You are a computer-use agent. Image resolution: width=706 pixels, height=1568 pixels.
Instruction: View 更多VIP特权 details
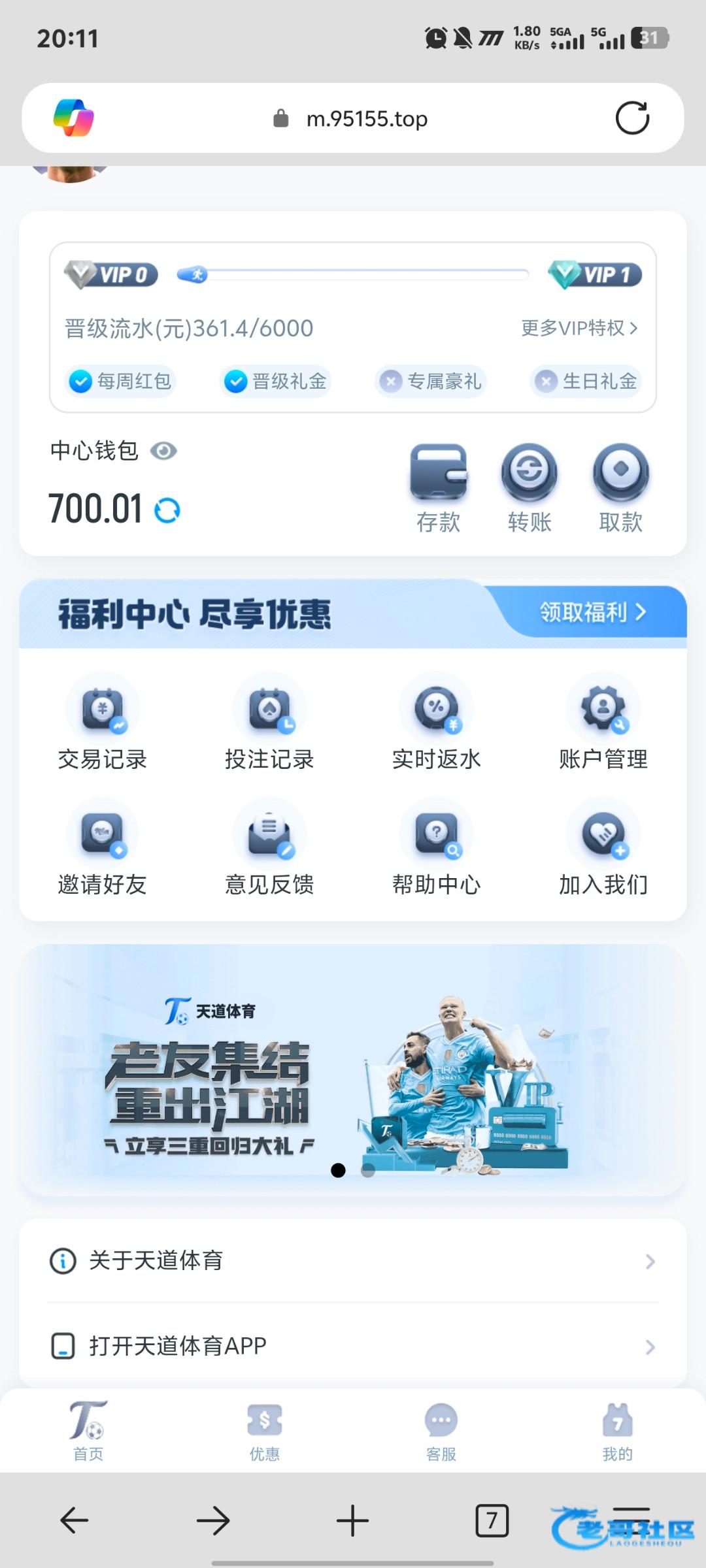point(579,328)
